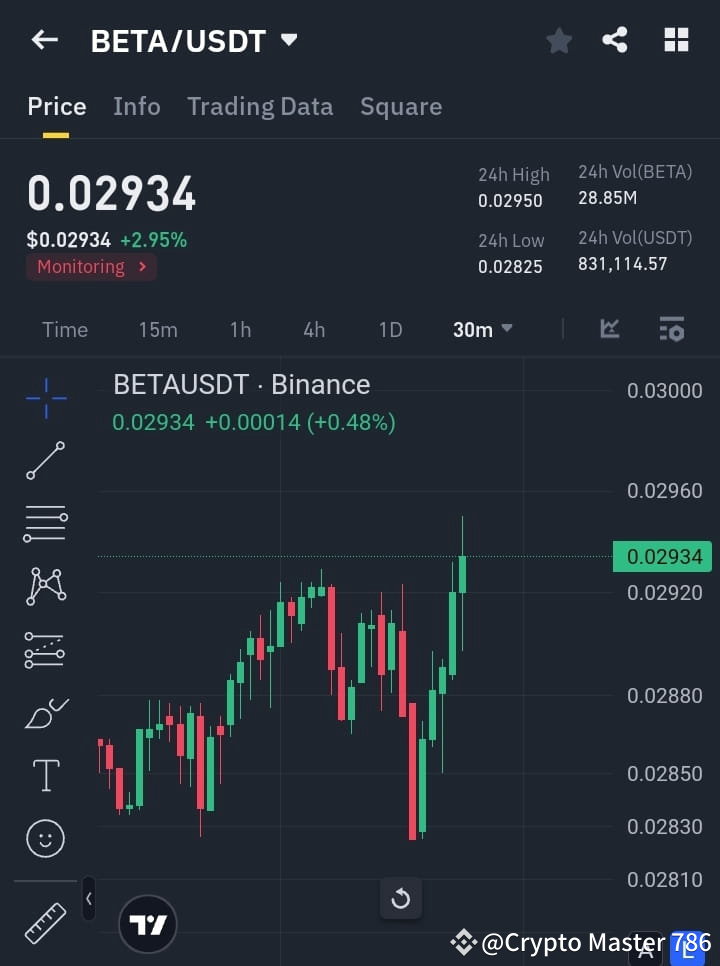Image resolution: width=720 pixels, height=966 pixels.
Task: Open the Info tab
Action: coord(136,106)
